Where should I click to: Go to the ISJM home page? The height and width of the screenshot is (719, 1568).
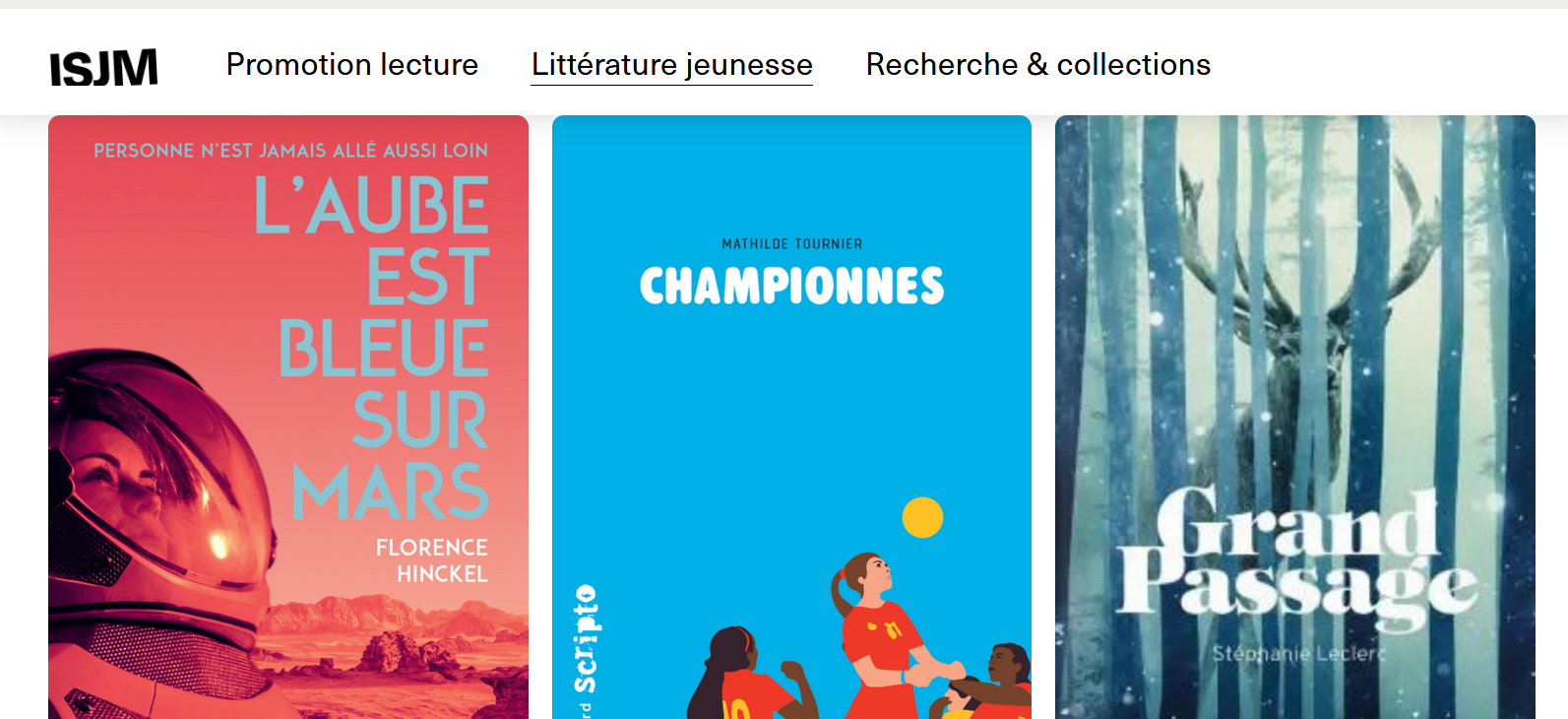click(103, 67)
